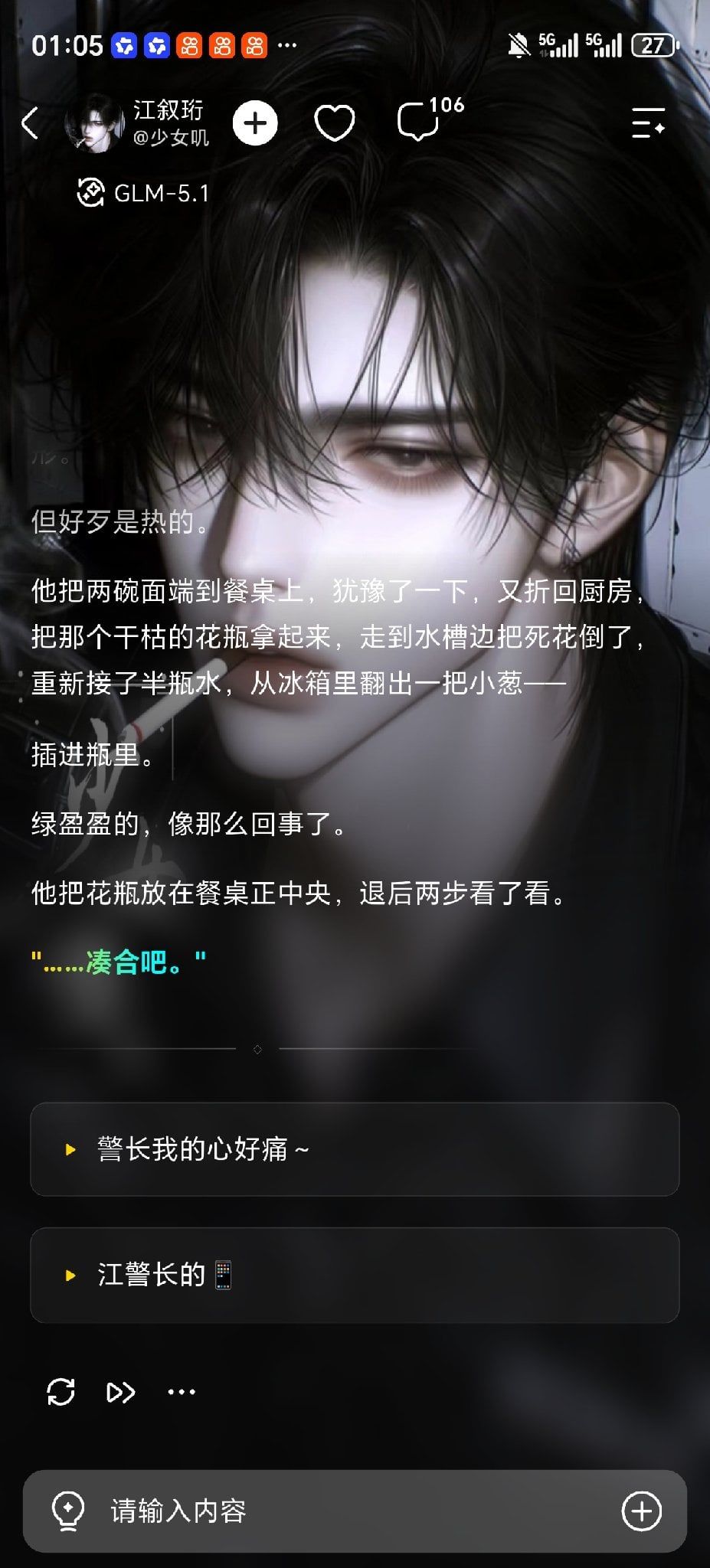
Task: Go back using the top-left arrow
Action: click(x=30, y=123)
